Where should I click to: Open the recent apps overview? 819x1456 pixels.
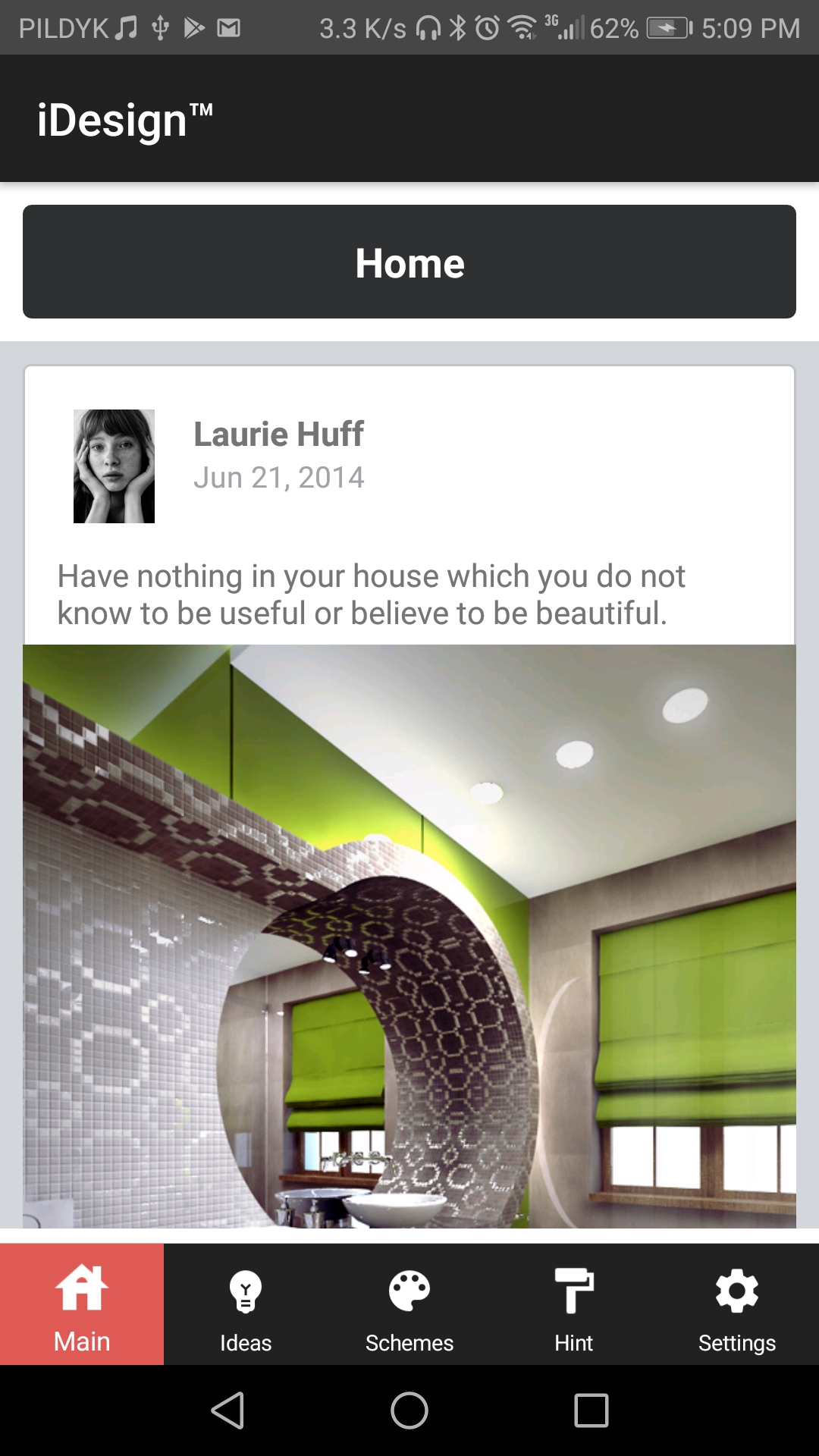[x=591, y=1410]
